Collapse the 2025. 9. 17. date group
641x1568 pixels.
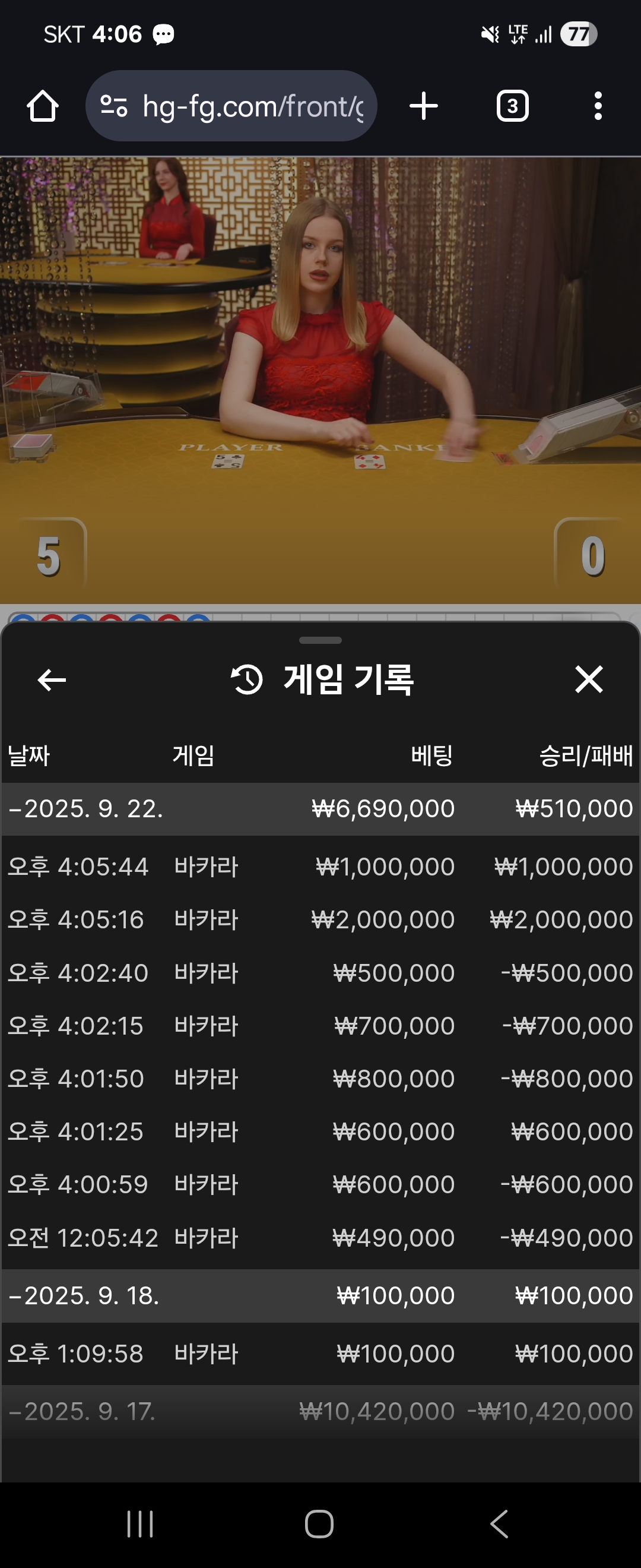coord(85,1411)
